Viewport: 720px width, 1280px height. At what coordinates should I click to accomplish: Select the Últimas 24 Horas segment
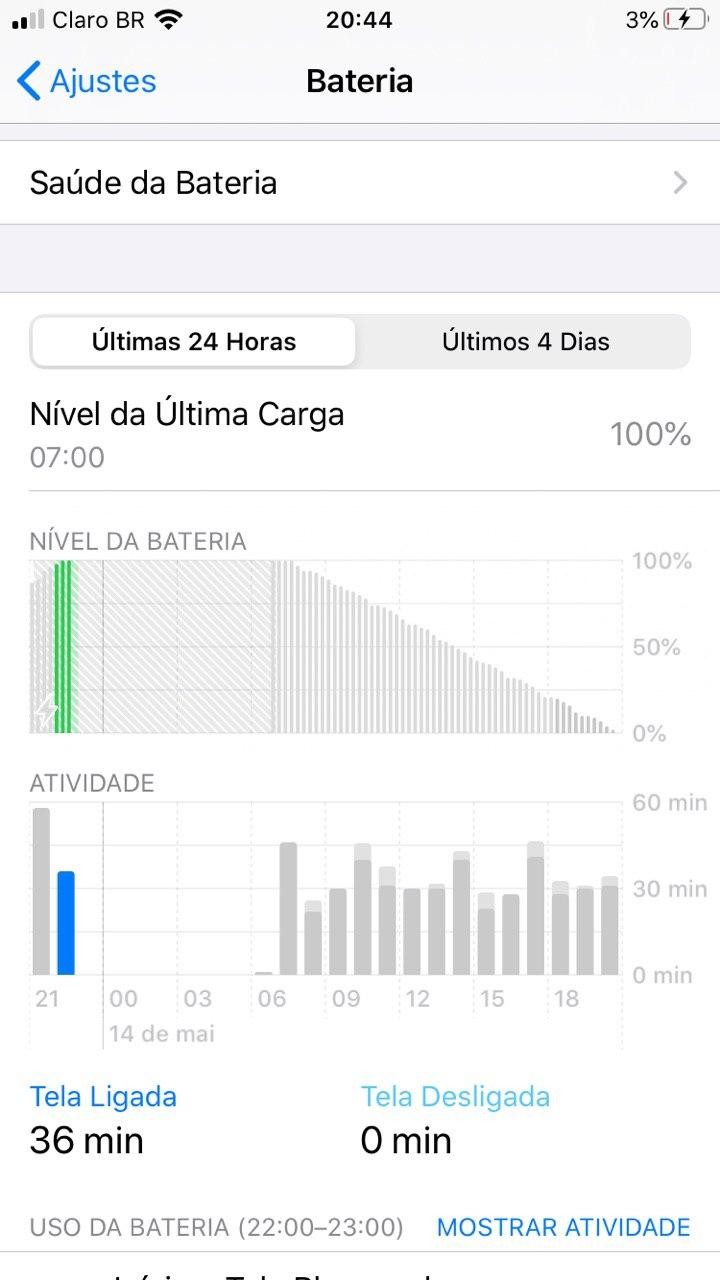[x=194, y=342]
